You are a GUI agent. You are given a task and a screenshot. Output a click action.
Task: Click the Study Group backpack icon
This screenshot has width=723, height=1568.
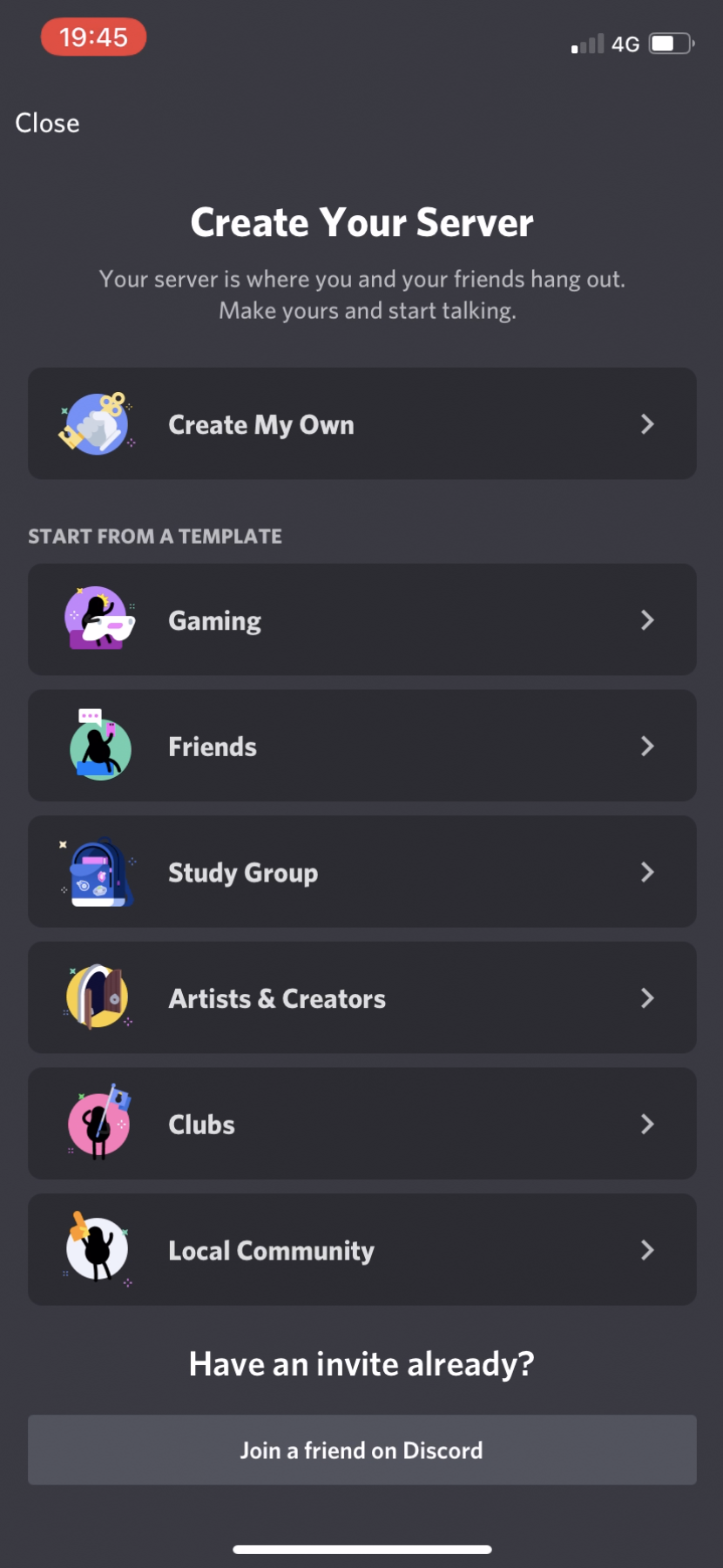tap(98, 872)
